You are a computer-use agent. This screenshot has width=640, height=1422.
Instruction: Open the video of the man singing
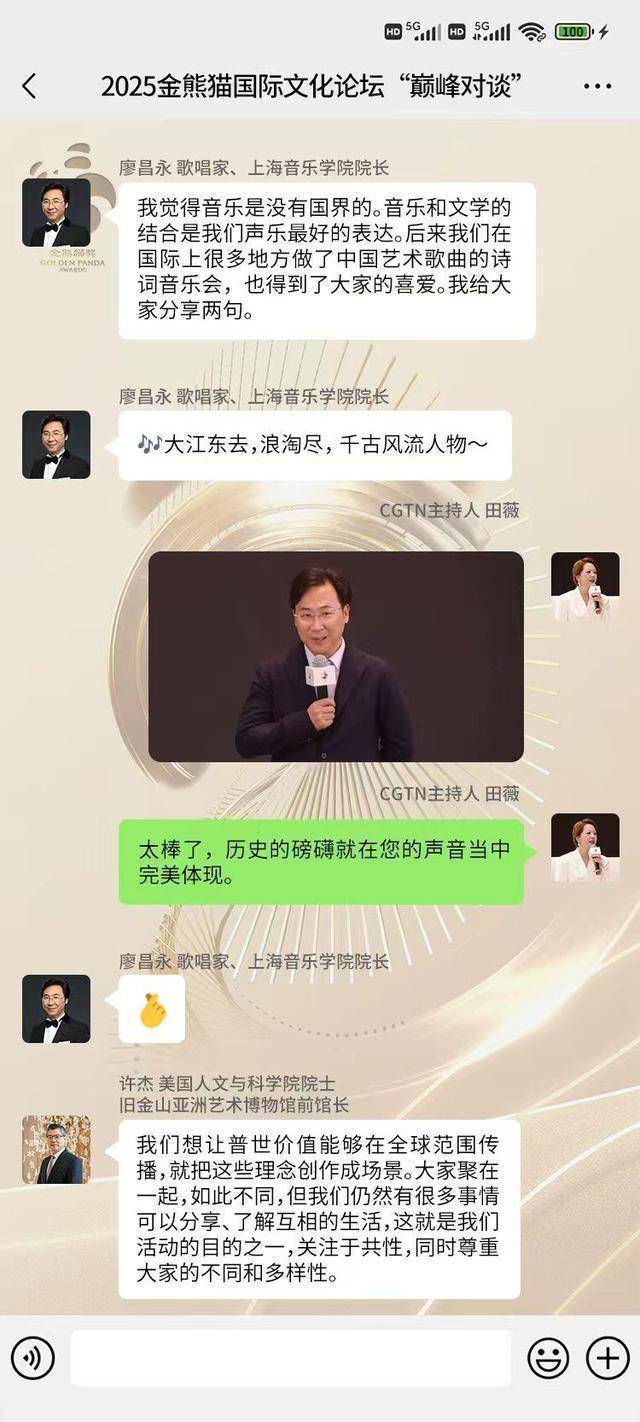[336, 656]
